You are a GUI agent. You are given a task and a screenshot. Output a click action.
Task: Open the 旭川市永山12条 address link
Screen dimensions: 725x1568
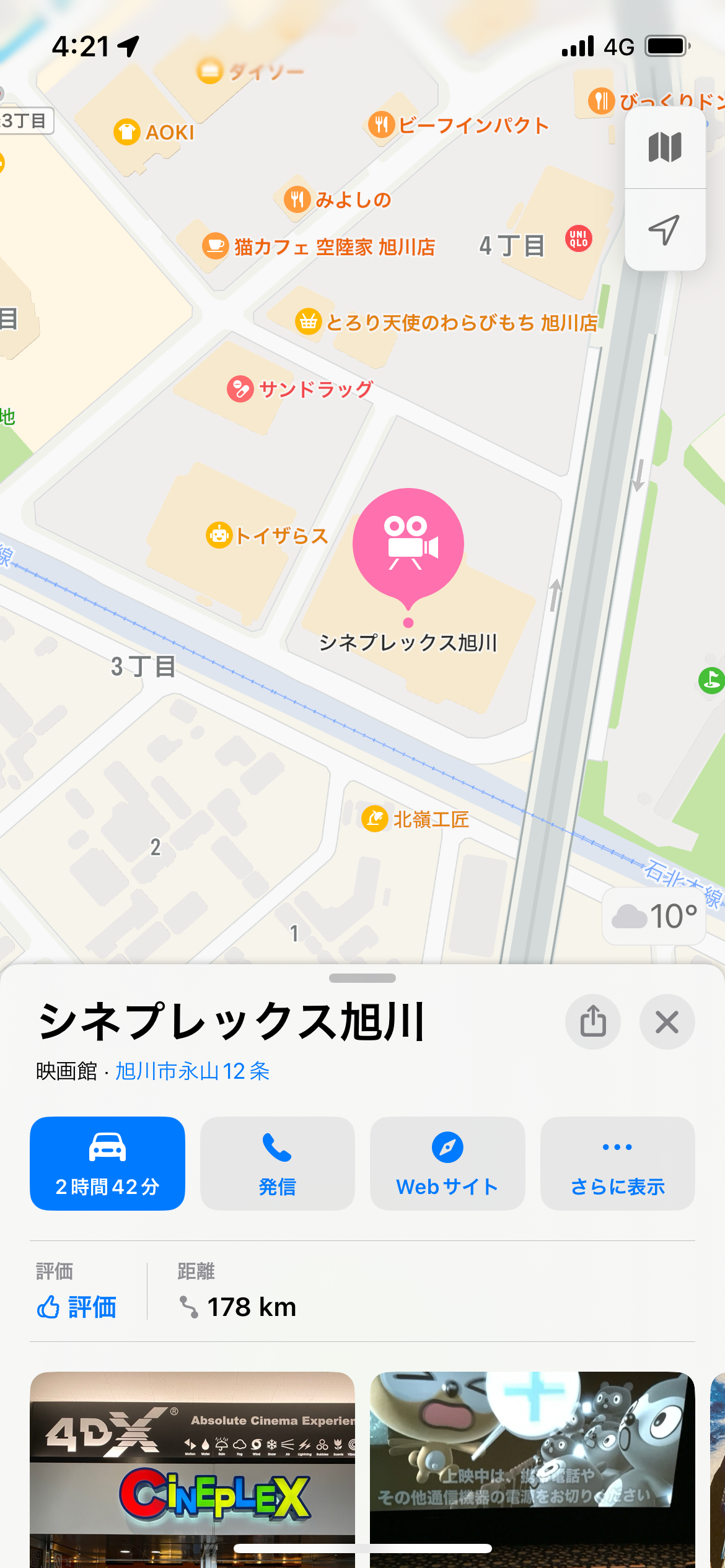192,1071
